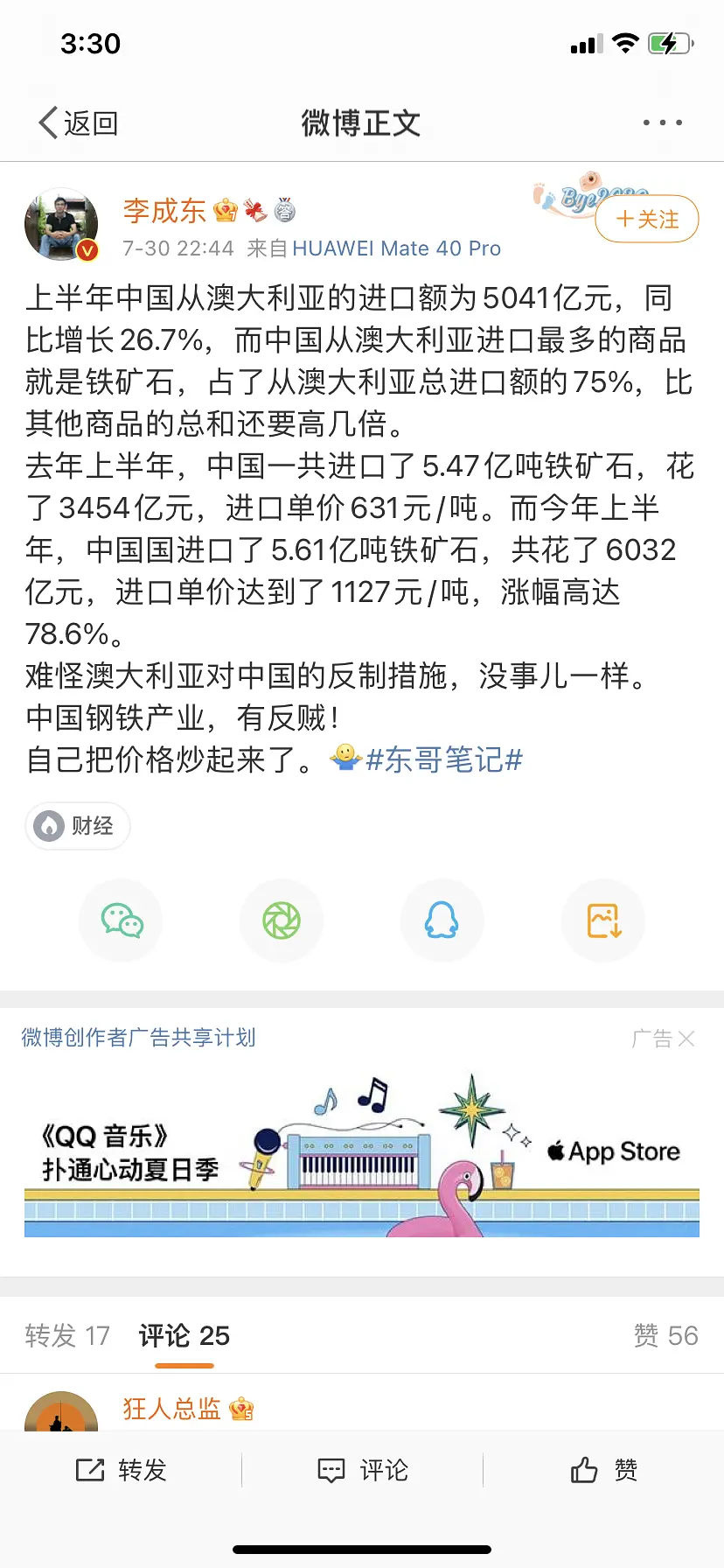
Task: Open the 微博创作者广告共享计划 link
Action: (138, 1038)
